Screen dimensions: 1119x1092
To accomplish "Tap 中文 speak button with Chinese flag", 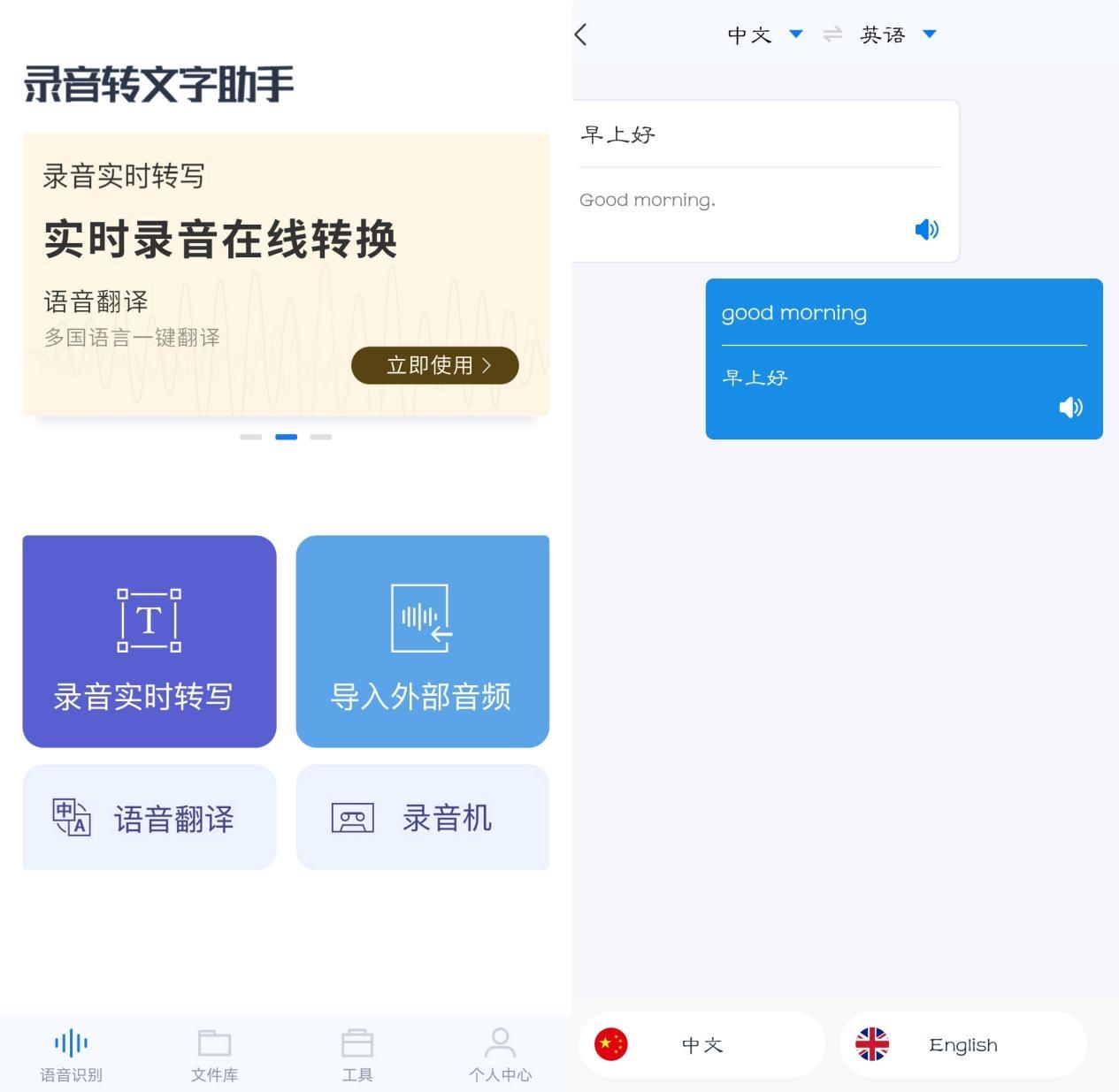I will (701, 1044).
